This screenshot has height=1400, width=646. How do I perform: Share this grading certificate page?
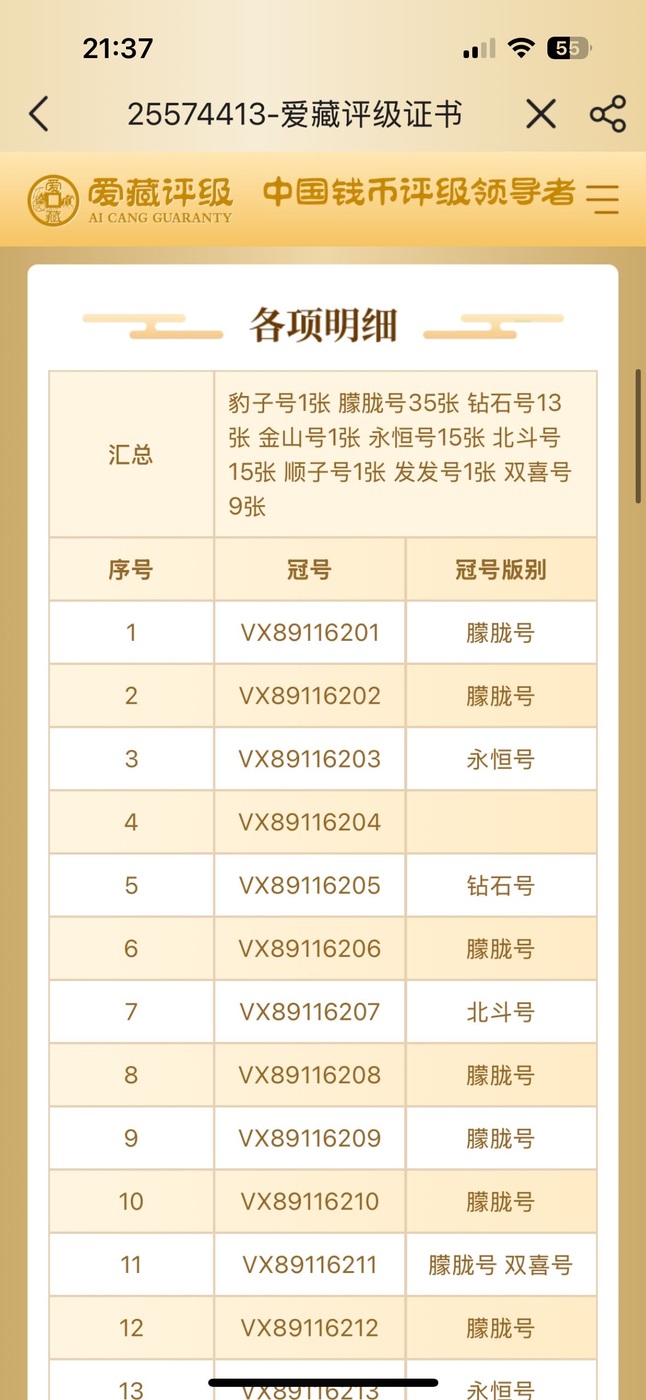pos(607,114)
